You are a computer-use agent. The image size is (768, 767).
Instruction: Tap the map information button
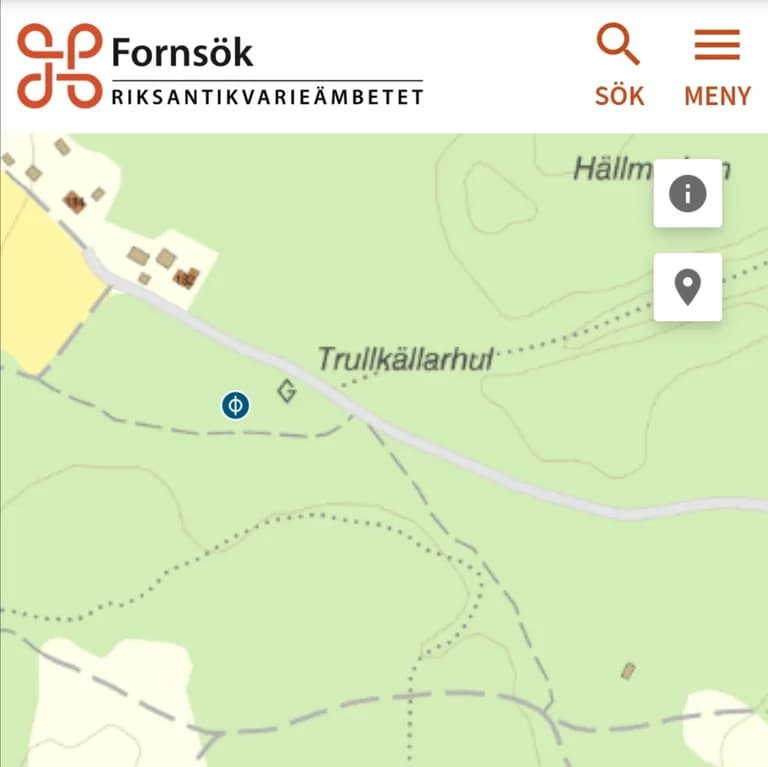pos(687,193)
